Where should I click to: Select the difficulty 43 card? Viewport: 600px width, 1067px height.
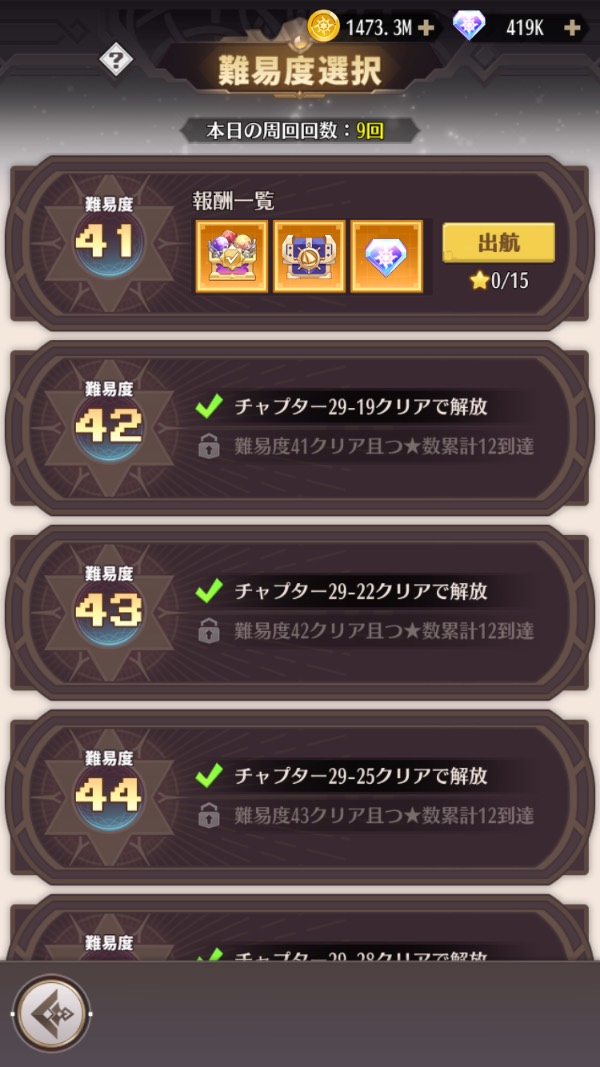point(300,610)
